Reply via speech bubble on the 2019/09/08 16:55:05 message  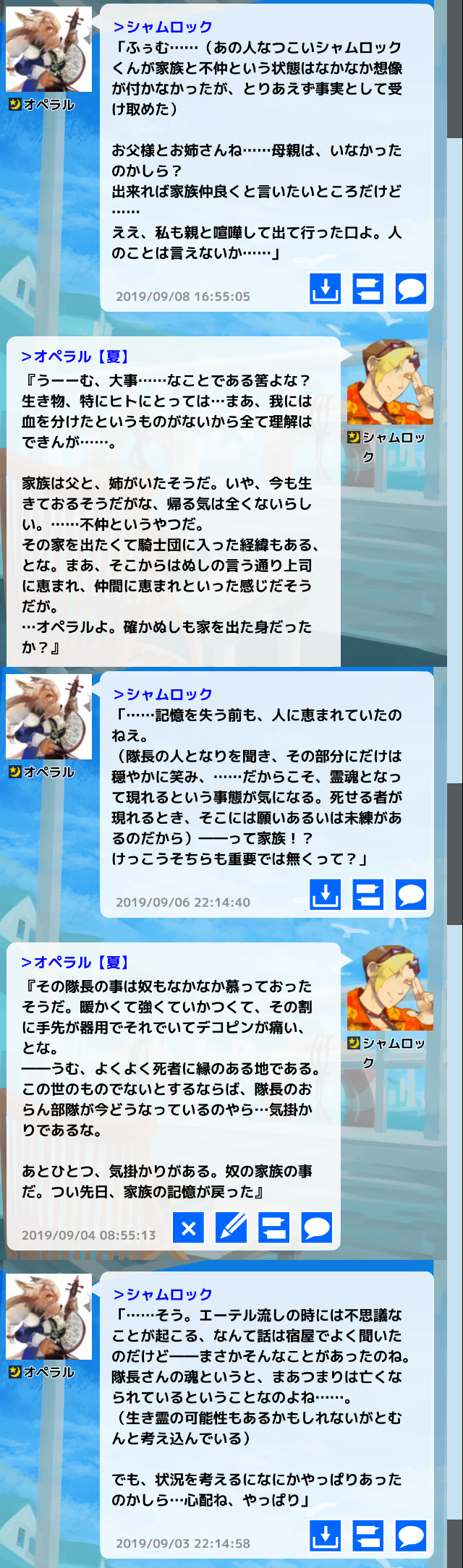pyautogui.click(x=411, y=289)
